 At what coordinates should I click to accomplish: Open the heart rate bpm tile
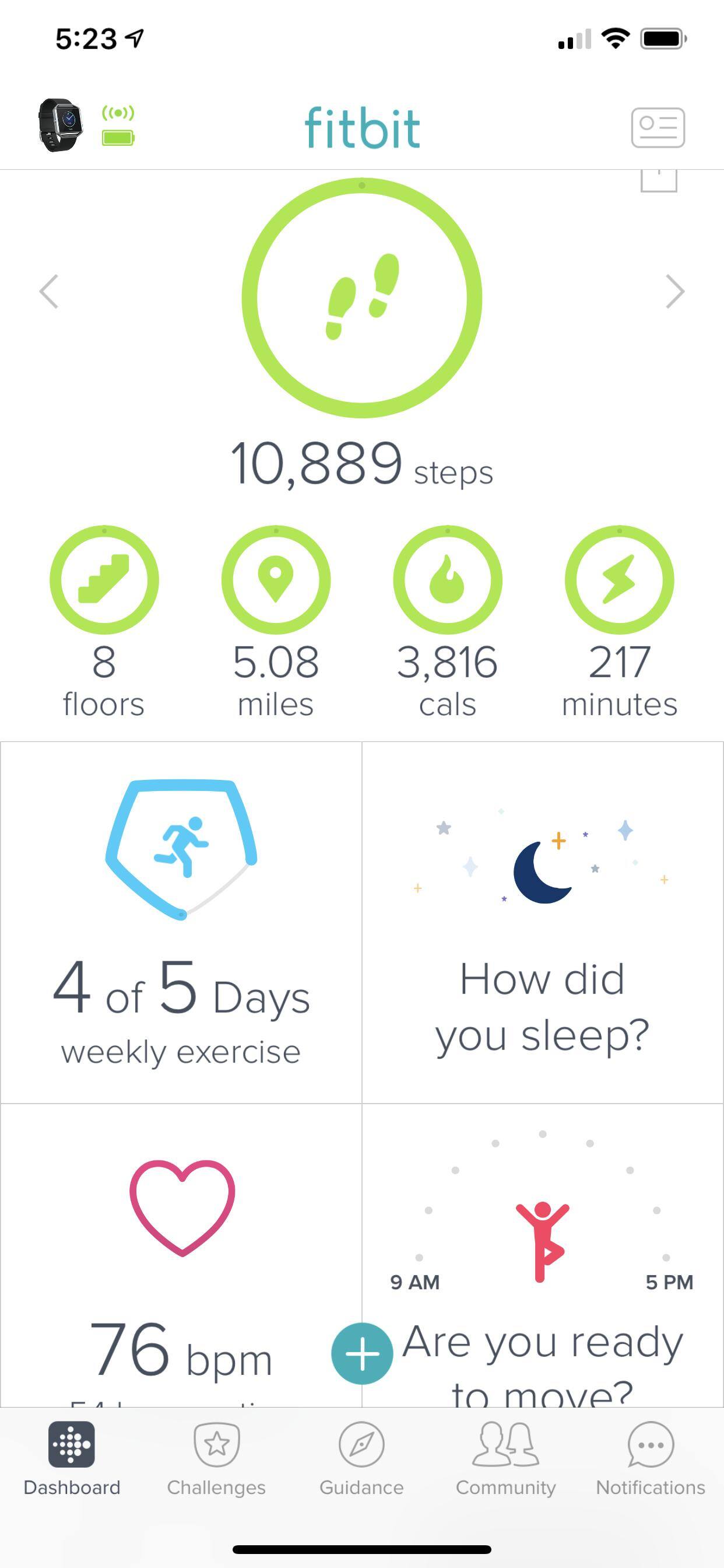pos(181,1254)
